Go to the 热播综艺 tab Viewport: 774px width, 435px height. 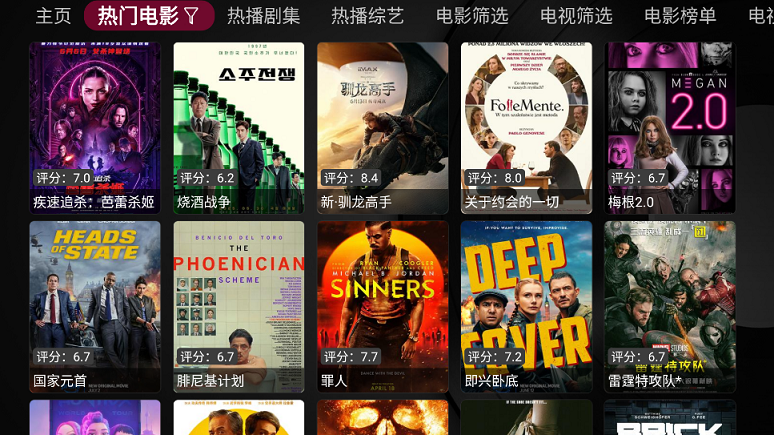[367, 16]
